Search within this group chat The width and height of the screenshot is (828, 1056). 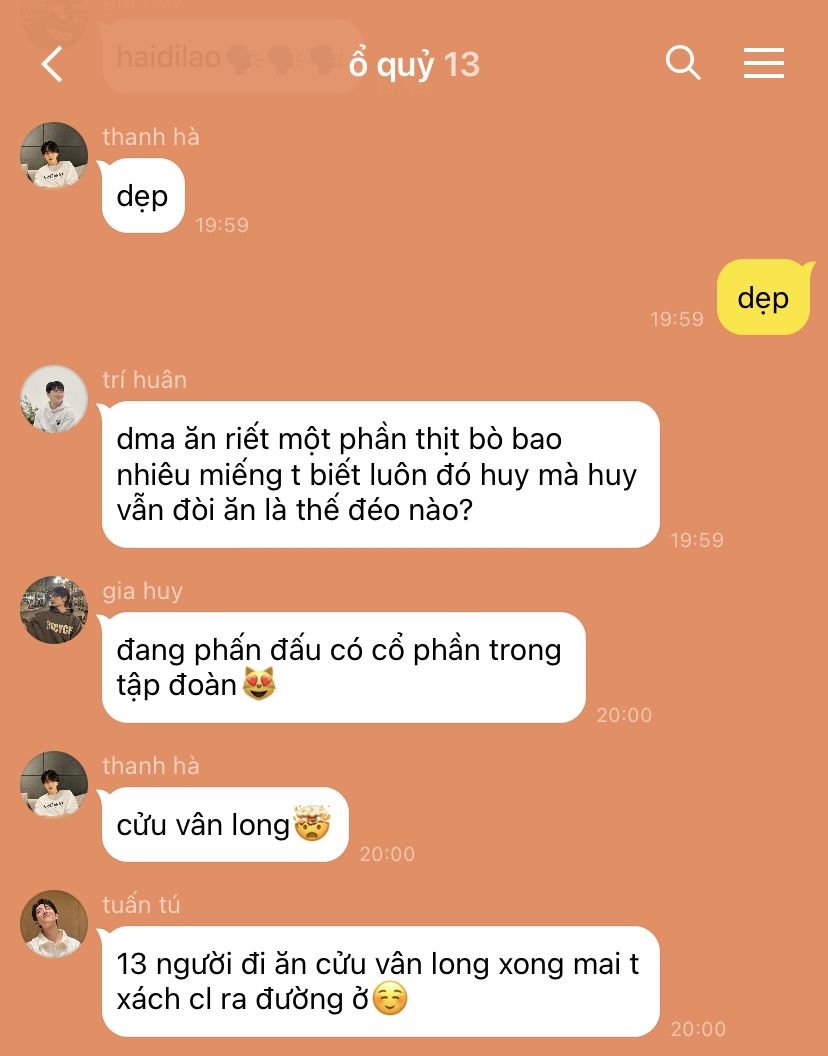pyautogui.click(x=683, y=63)
